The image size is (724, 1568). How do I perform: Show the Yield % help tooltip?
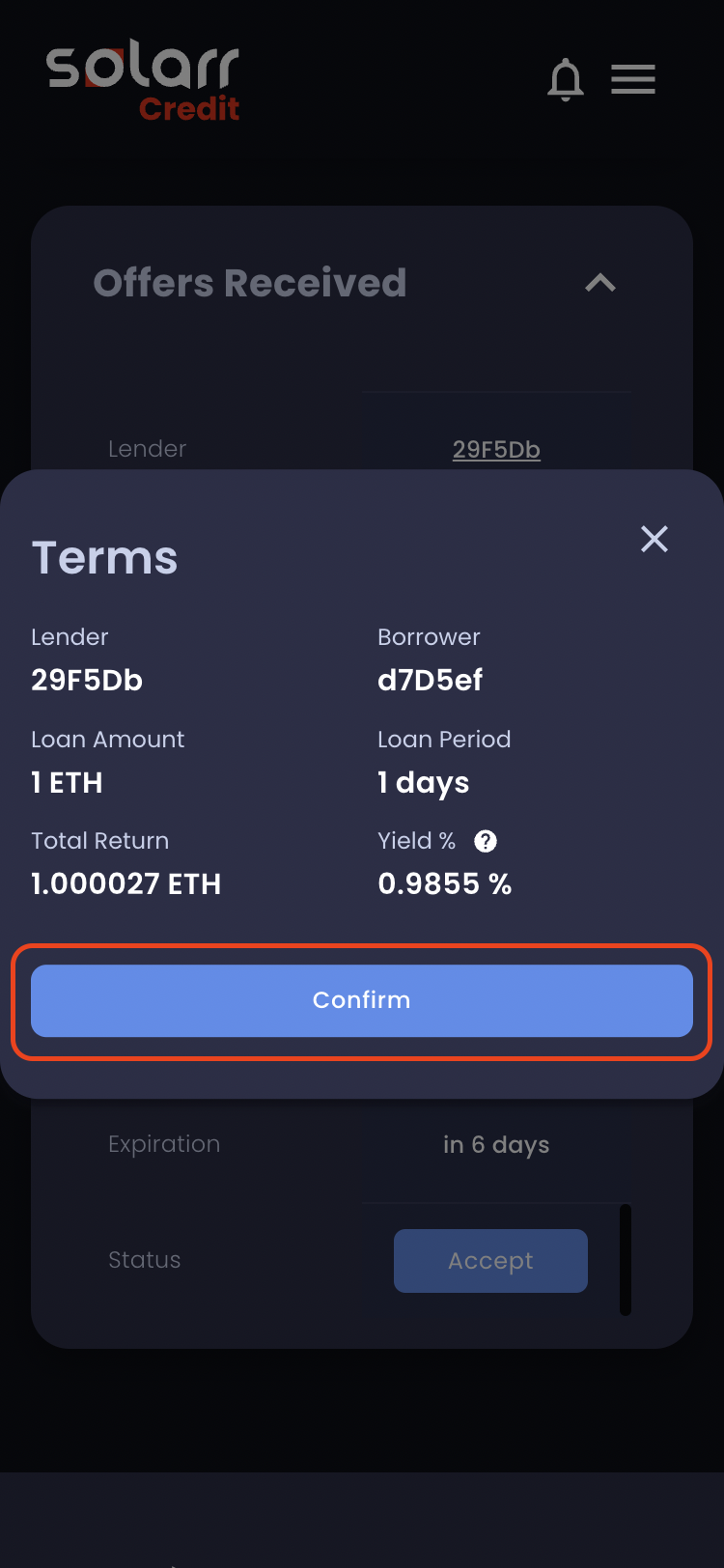click(486, 841)
